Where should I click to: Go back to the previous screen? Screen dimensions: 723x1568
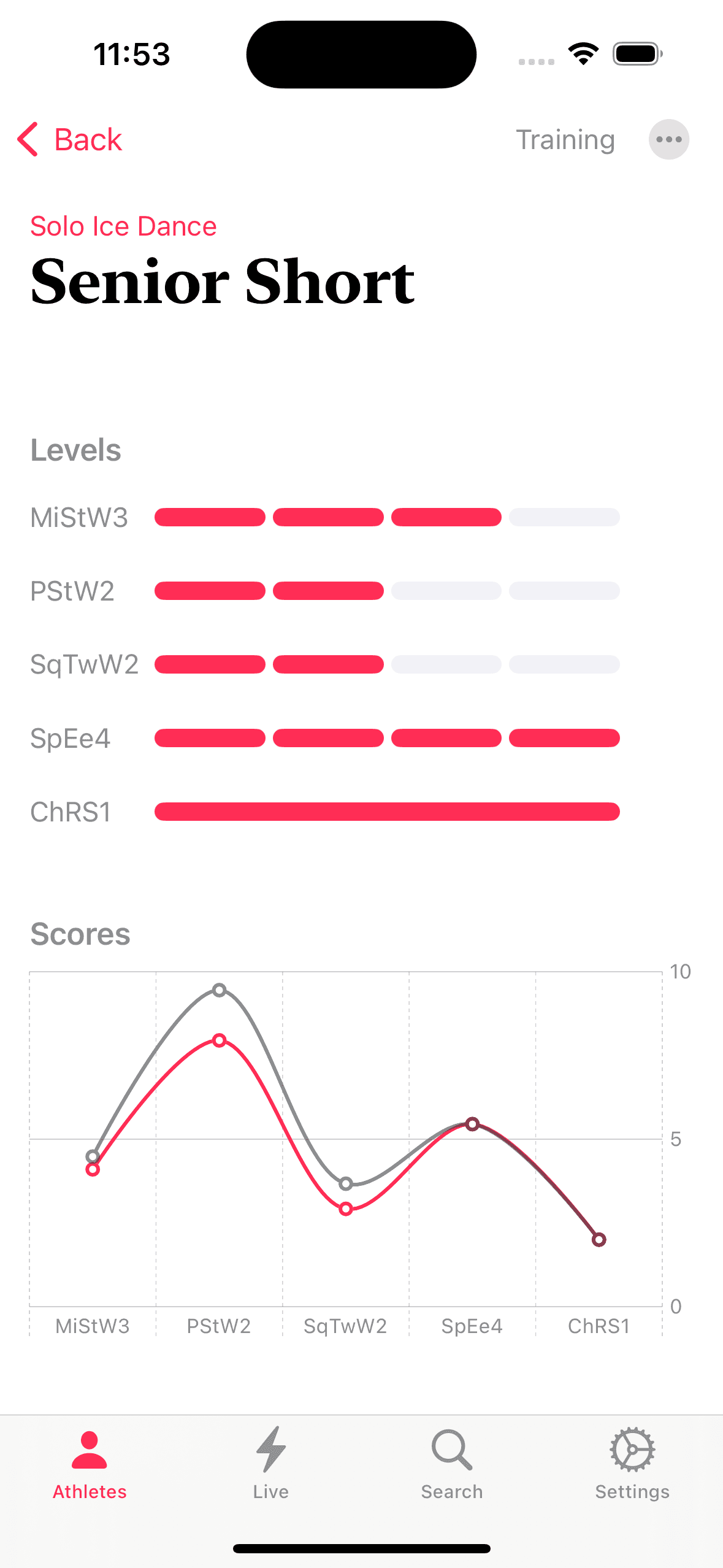pyautogui.click(x=69, y=139)
